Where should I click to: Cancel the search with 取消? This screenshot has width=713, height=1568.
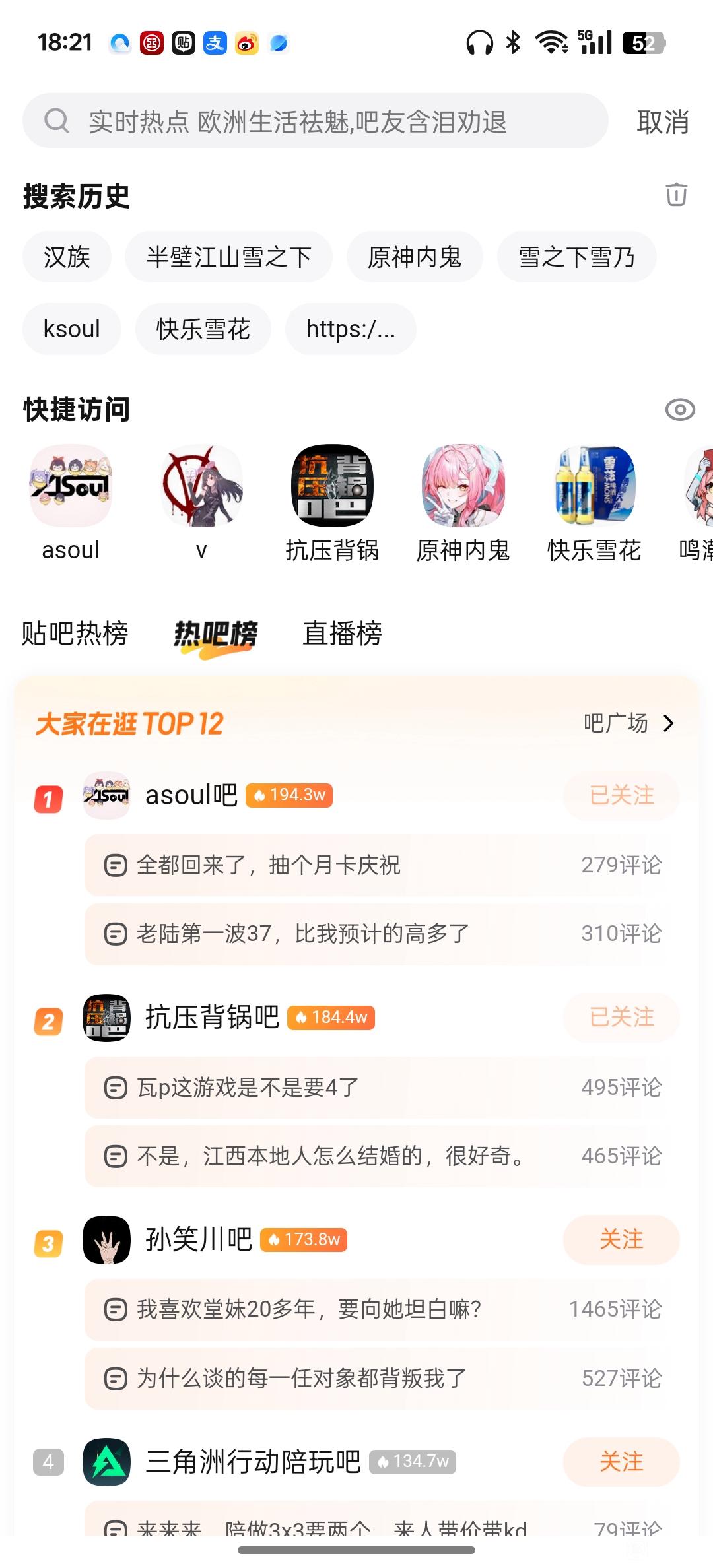[662, 123]
